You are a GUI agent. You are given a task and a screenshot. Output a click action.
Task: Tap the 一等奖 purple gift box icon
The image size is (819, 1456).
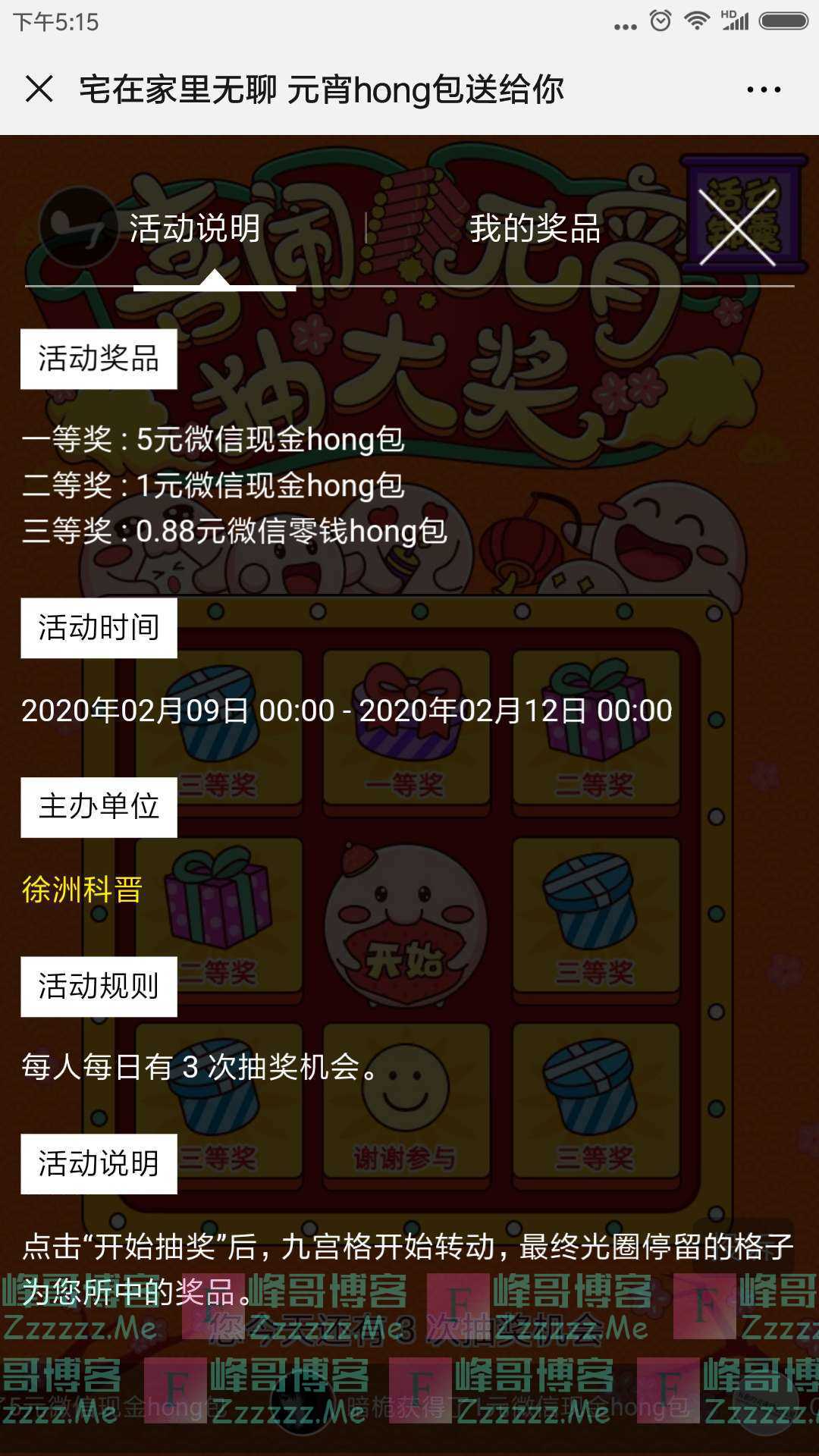click(x=406, y=713)
